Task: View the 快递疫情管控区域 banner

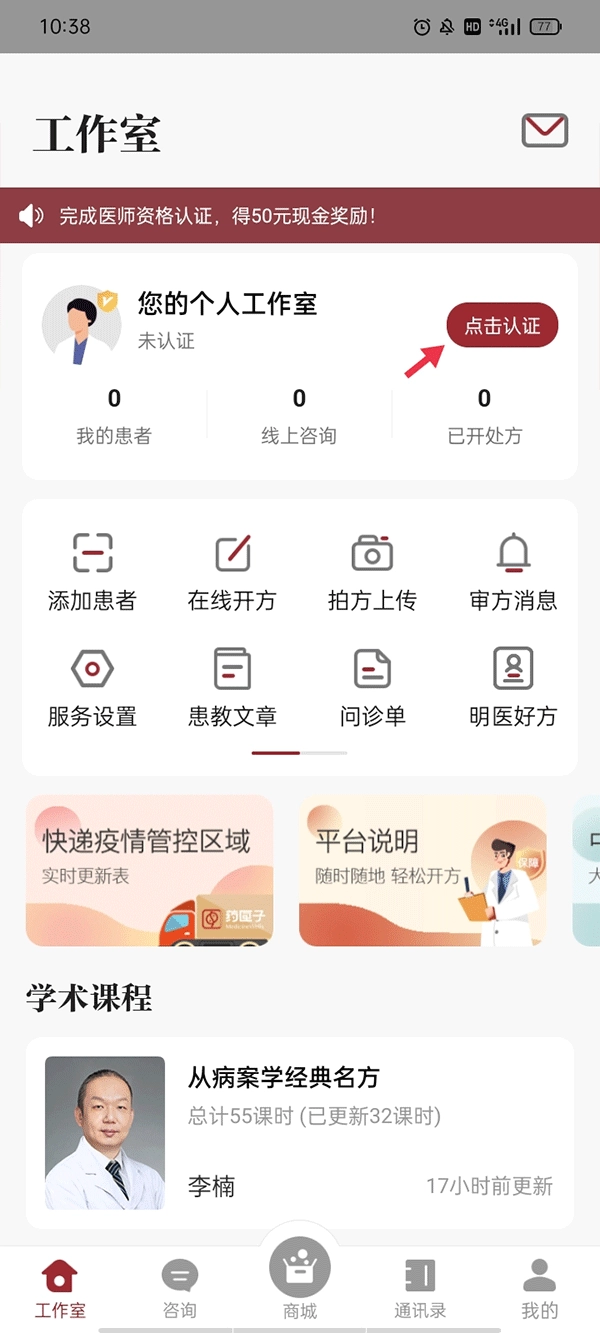Action: (150, 870)
